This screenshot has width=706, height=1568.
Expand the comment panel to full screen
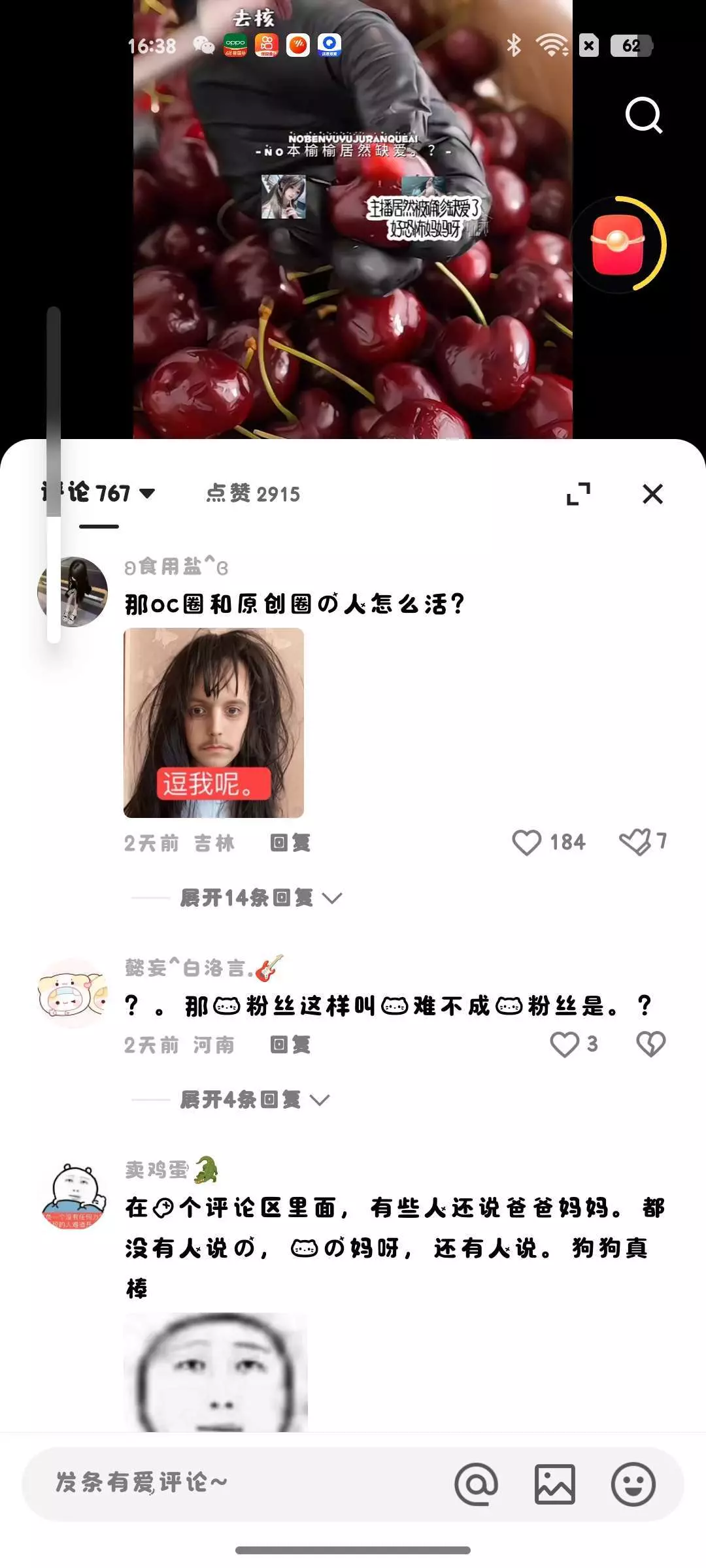(x=579, y=494)
